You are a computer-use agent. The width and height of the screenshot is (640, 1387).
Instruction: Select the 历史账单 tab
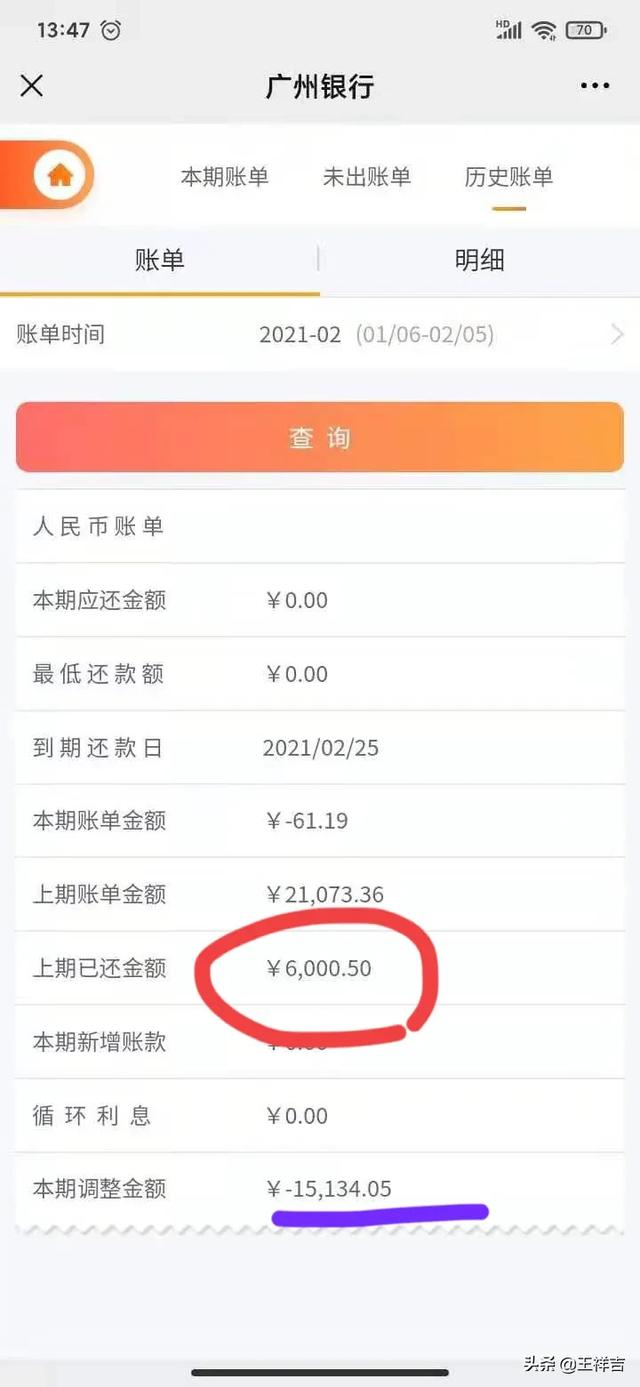tap(508, 177)
